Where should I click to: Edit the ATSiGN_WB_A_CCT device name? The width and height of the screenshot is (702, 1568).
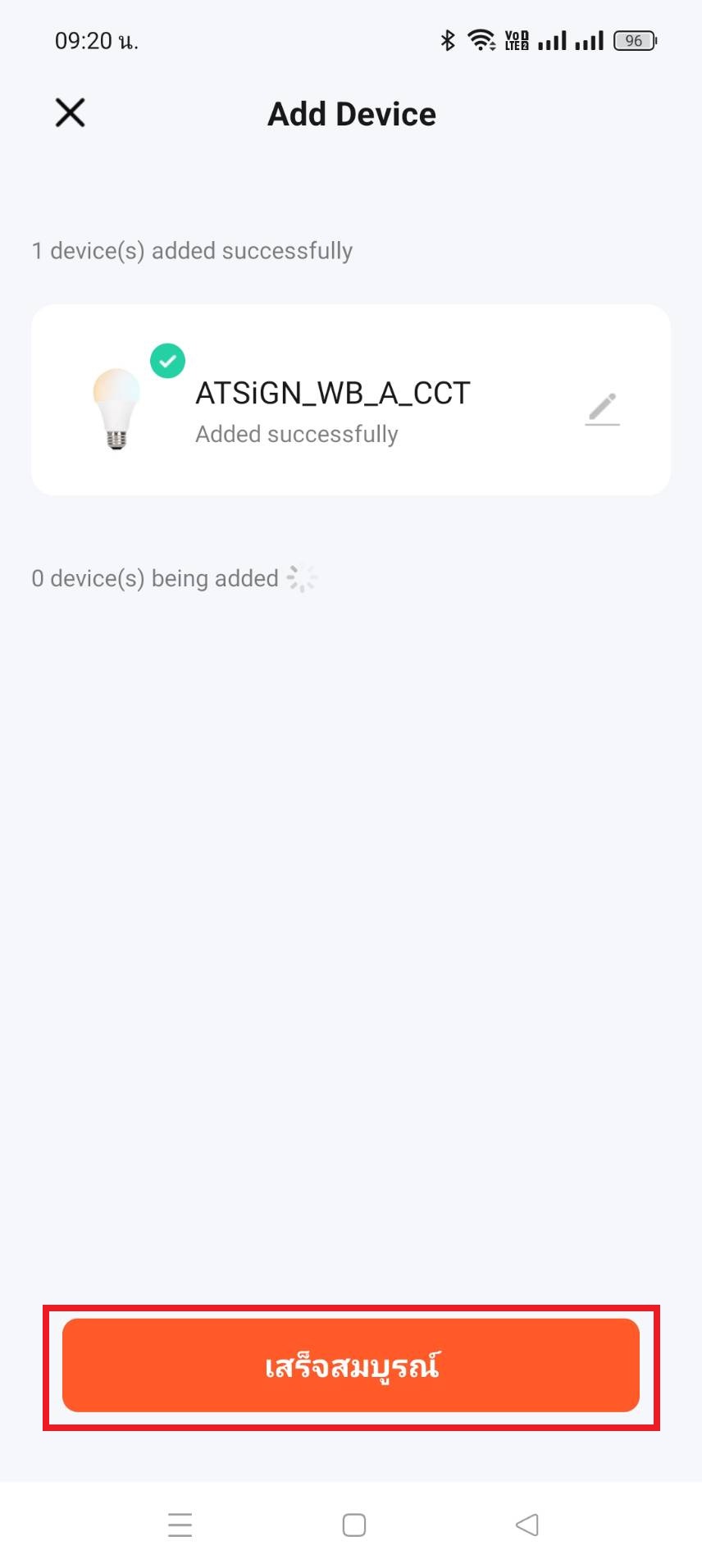click(603, 408)
